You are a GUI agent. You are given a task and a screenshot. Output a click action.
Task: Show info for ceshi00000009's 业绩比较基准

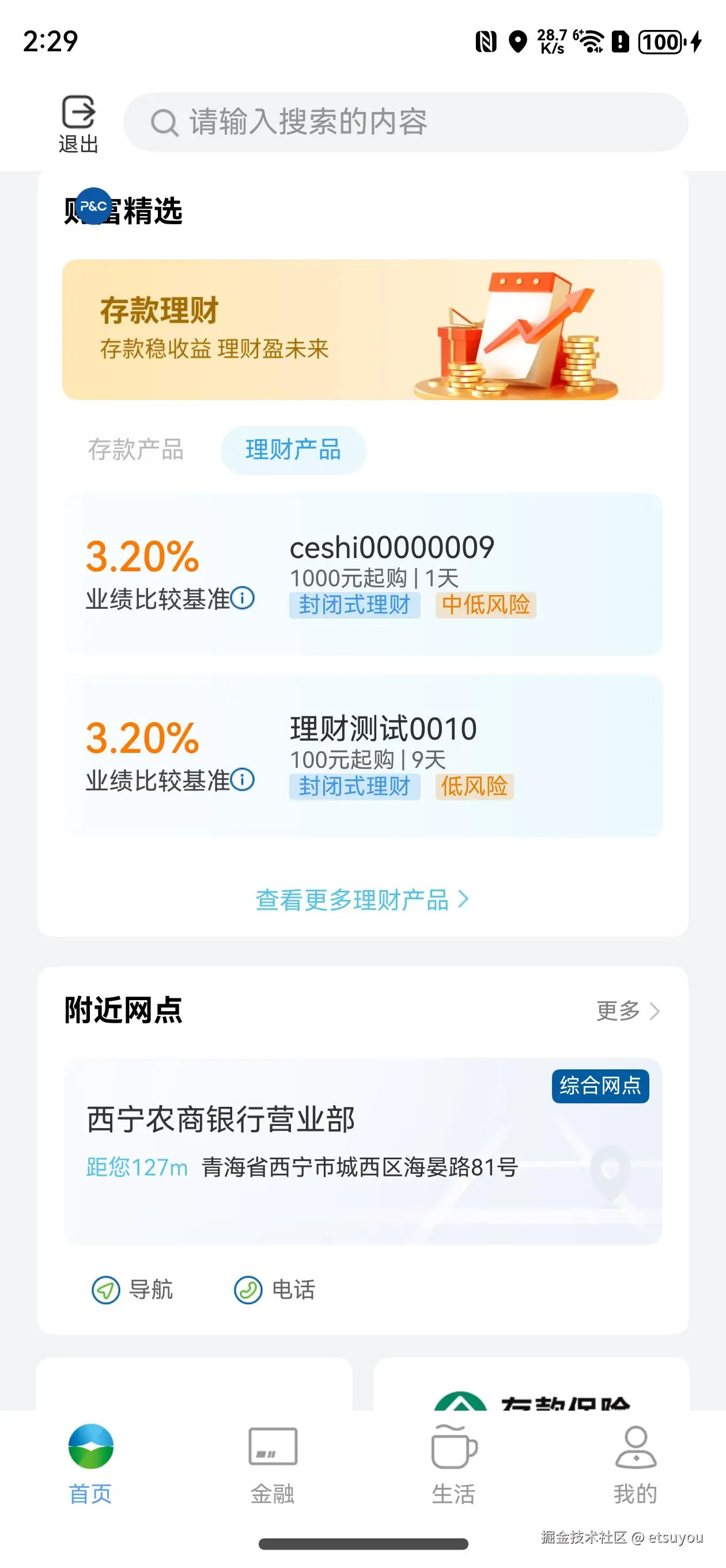click(243, 598)
